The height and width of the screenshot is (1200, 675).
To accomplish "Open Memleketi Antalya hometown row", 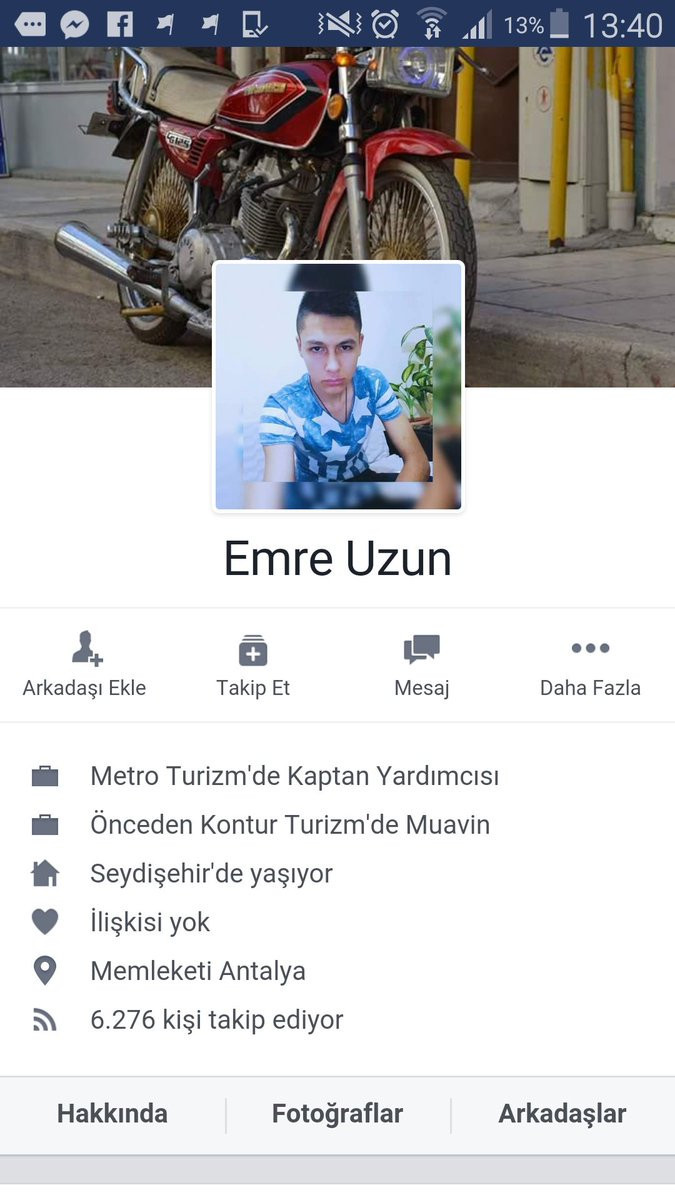I will click(198, 971).
